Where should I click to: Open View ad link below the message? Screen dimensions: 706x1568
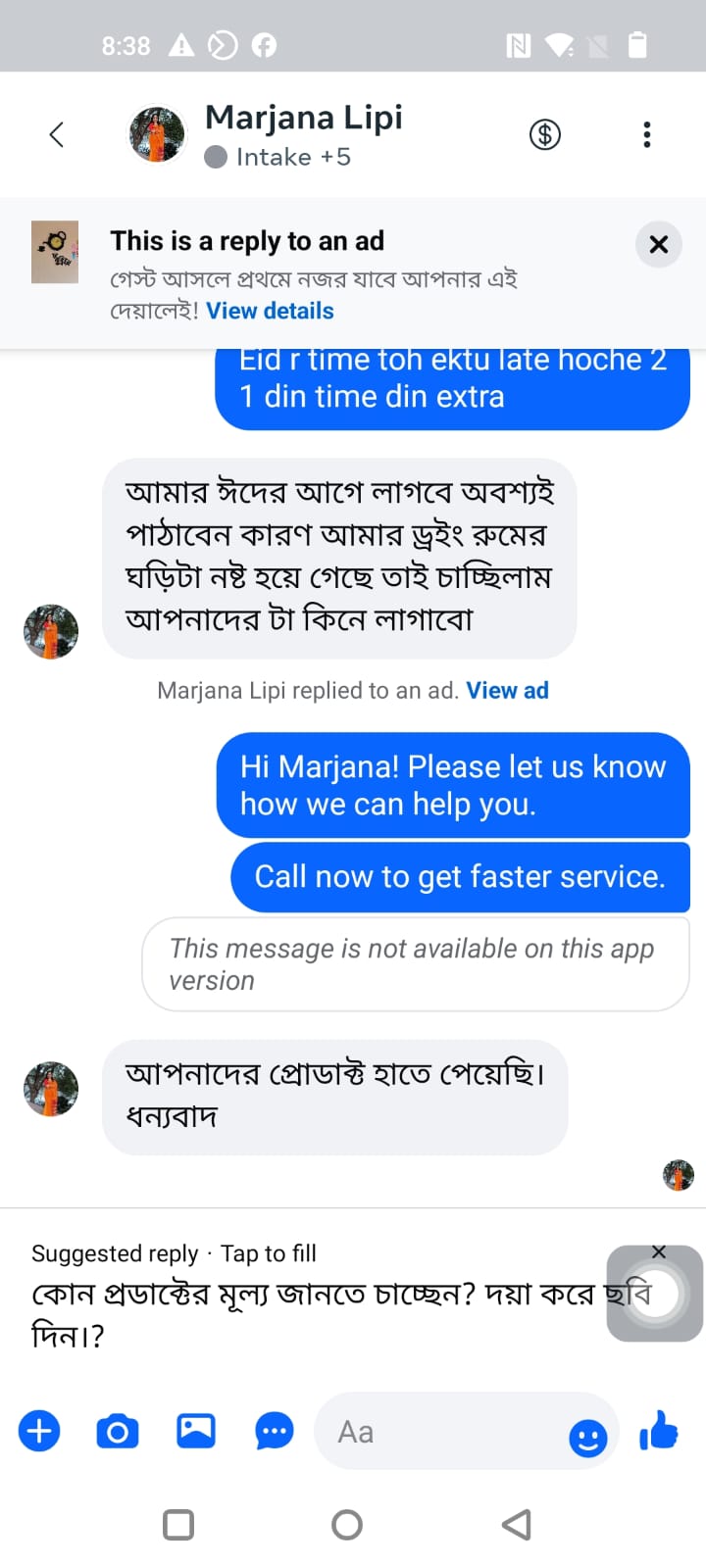pyautogui.click(x=508, y=690)
